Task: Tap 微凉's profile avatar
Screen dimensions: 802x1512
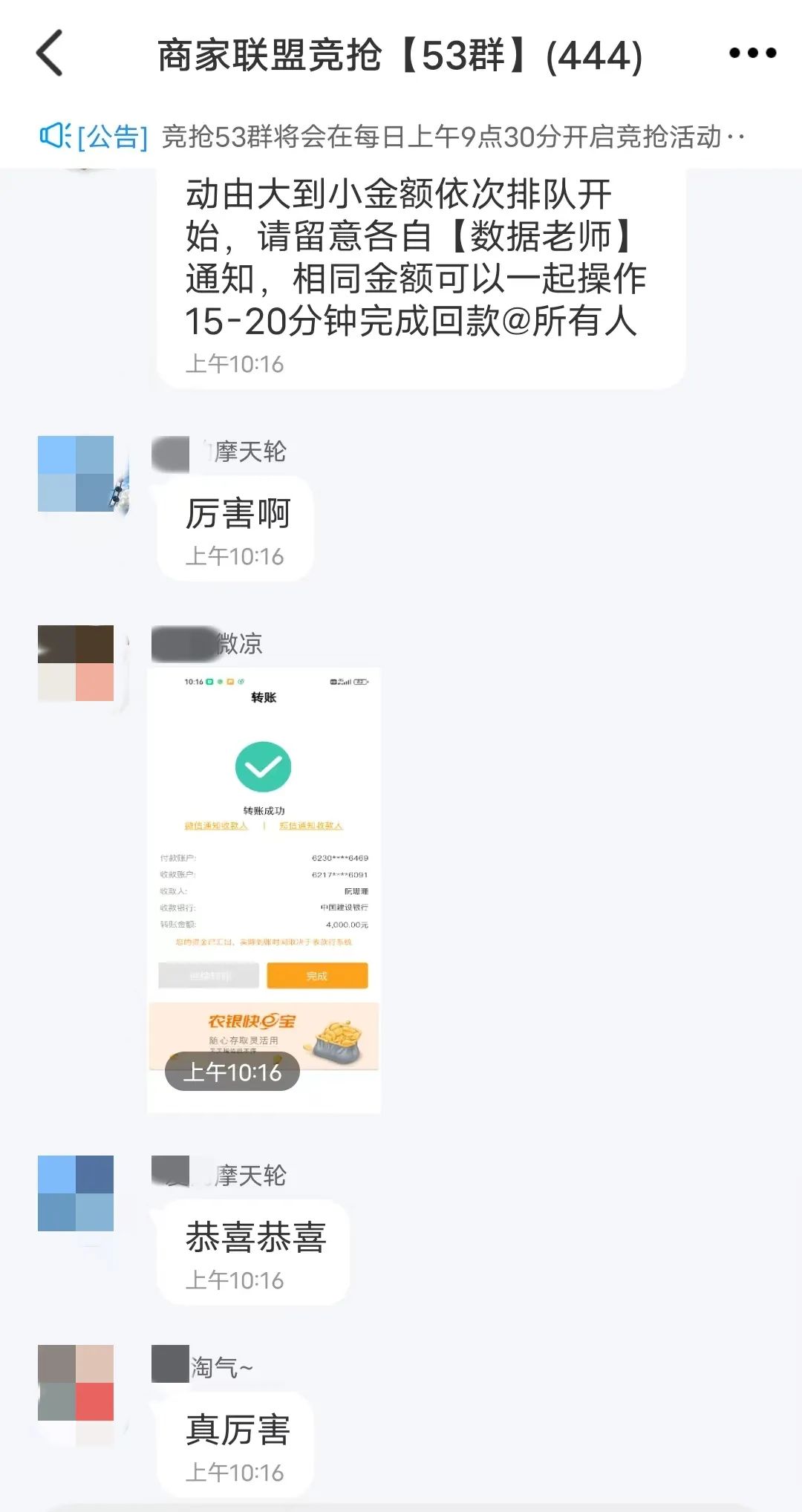Action: point(76,663)
